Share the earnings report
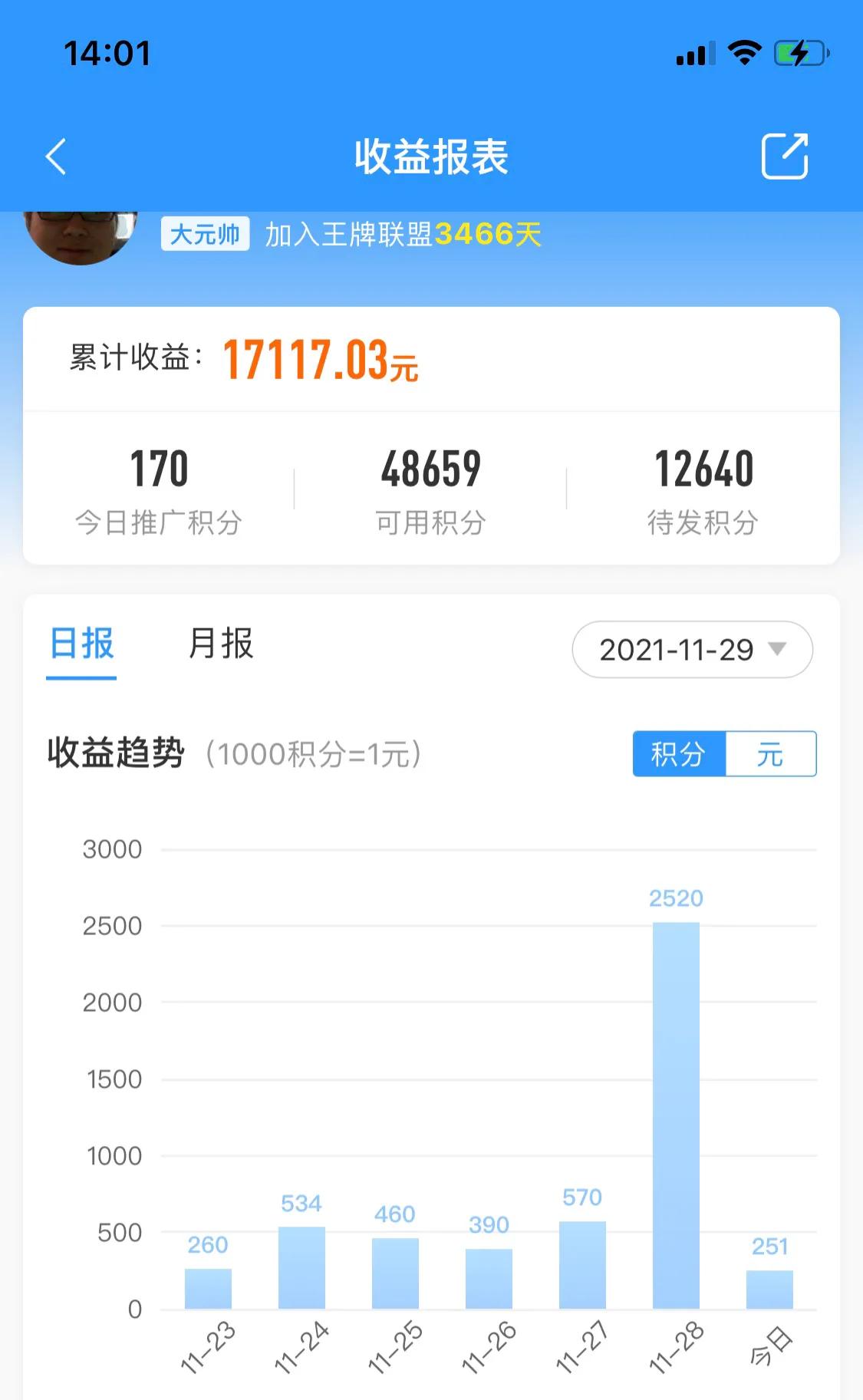The width and height of the screenshot is (863, 1400). 784,156
